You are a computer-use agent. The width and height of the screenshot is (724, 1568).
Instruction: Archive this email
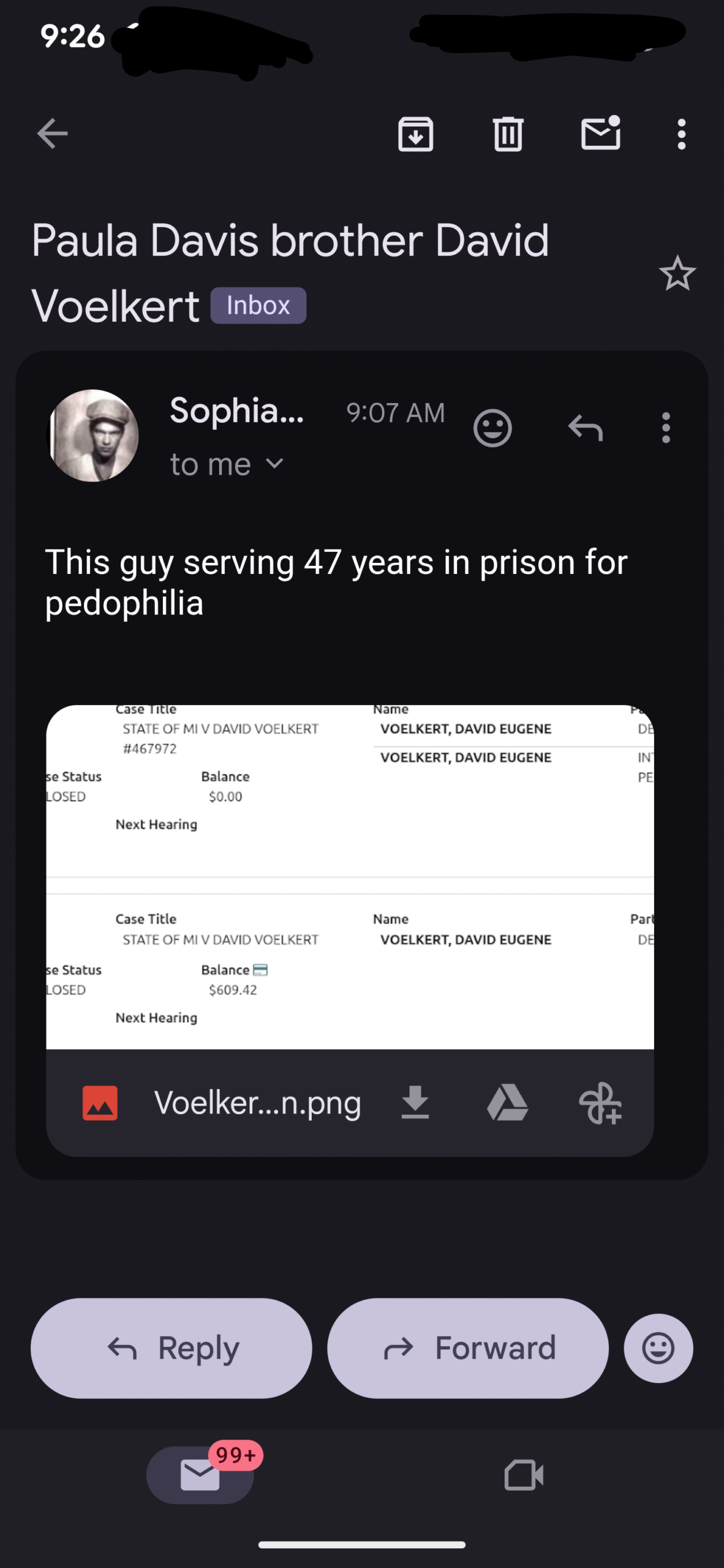(416, 134)
